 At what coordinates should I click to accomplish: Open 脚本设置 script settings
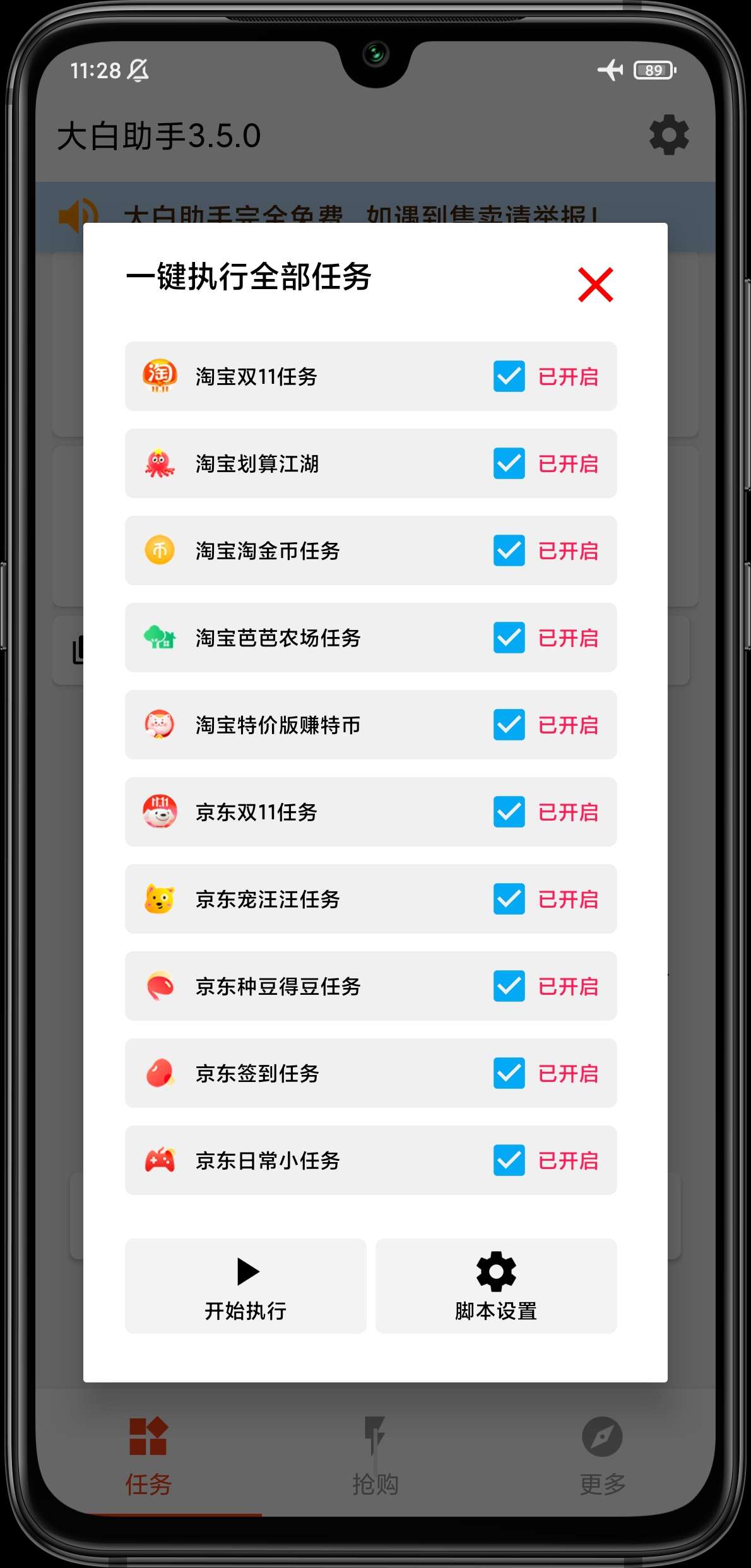tap(495, 1286)
